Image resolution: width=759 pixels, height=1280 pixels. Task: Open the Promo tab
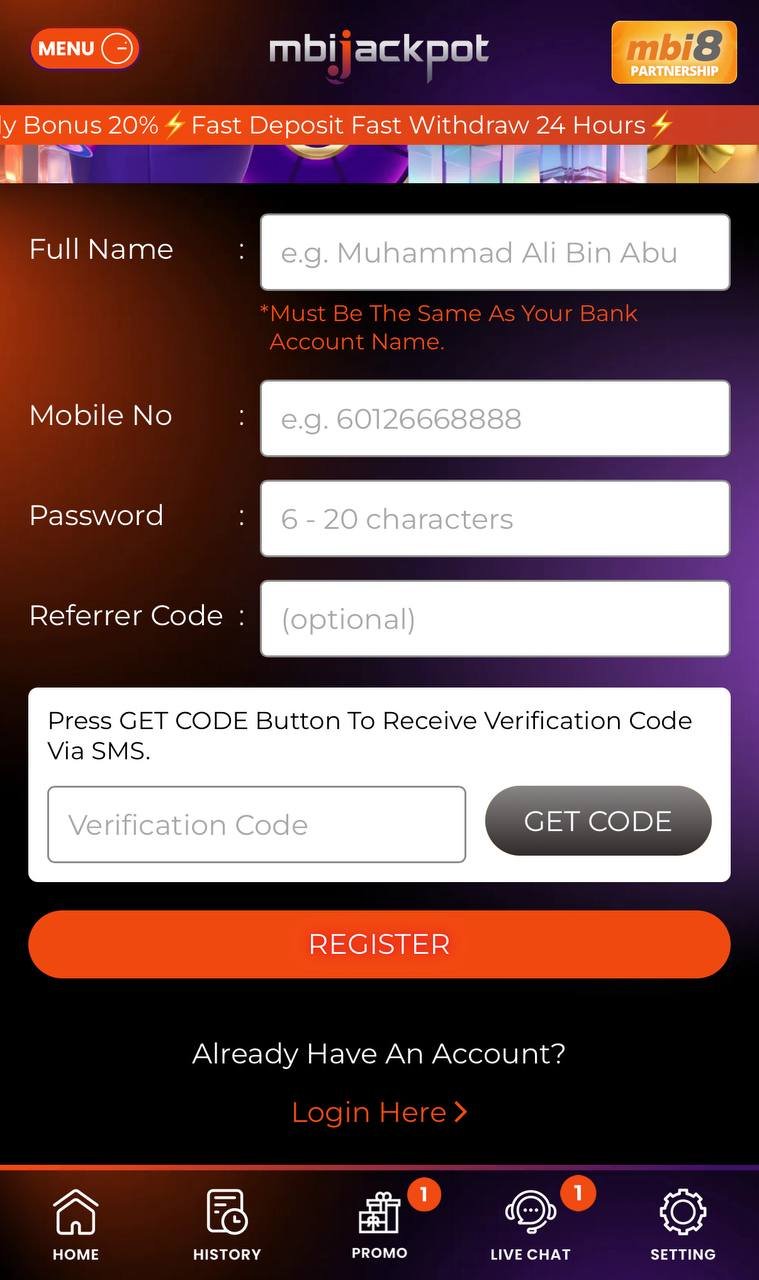380,1225
